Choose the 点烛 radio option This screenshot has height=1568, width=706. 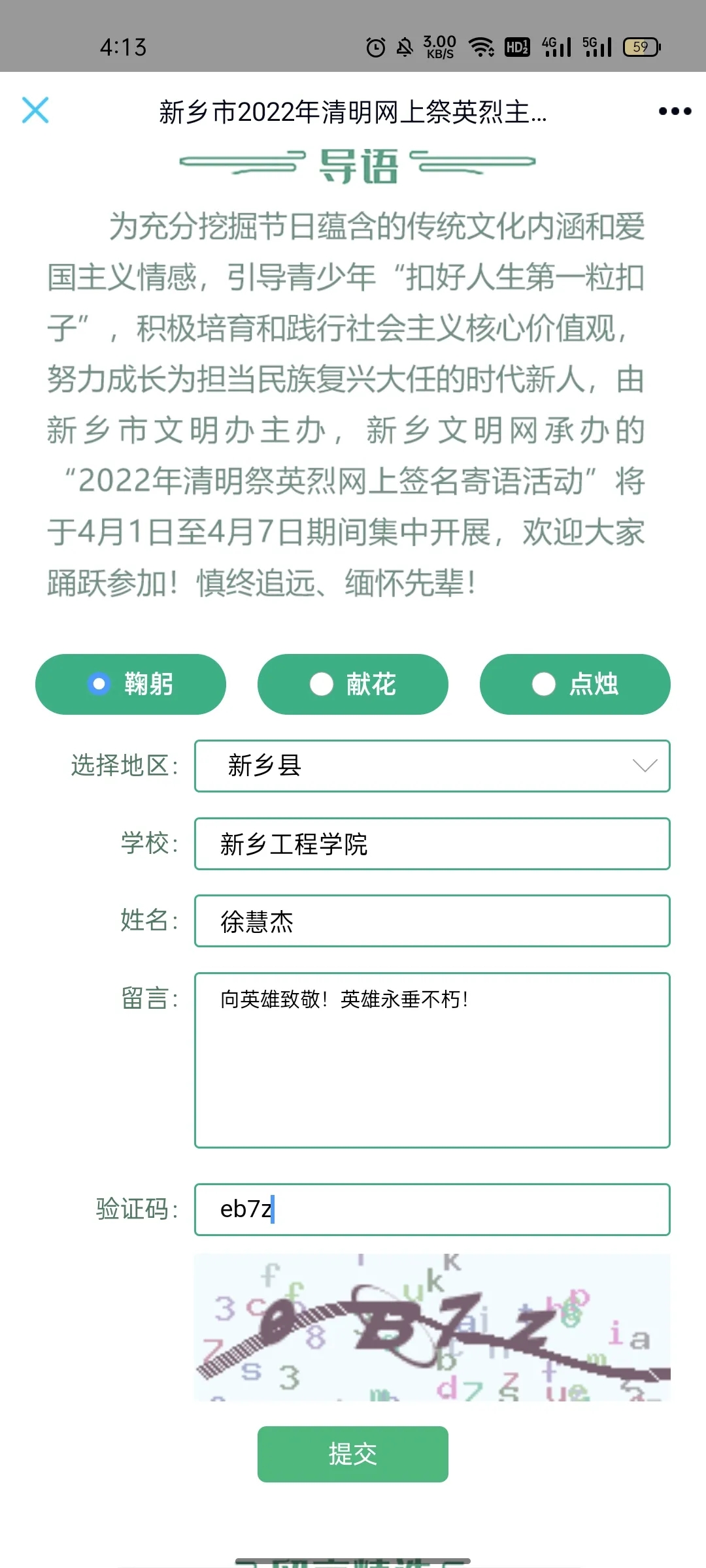(x=575, y=684)
